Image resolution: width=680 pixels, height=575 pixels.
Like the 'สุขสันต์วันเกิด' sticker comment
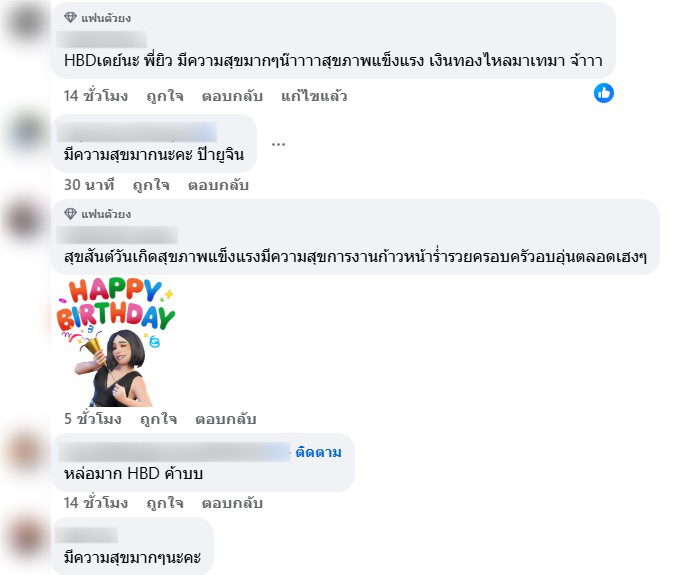click(157, 419)
